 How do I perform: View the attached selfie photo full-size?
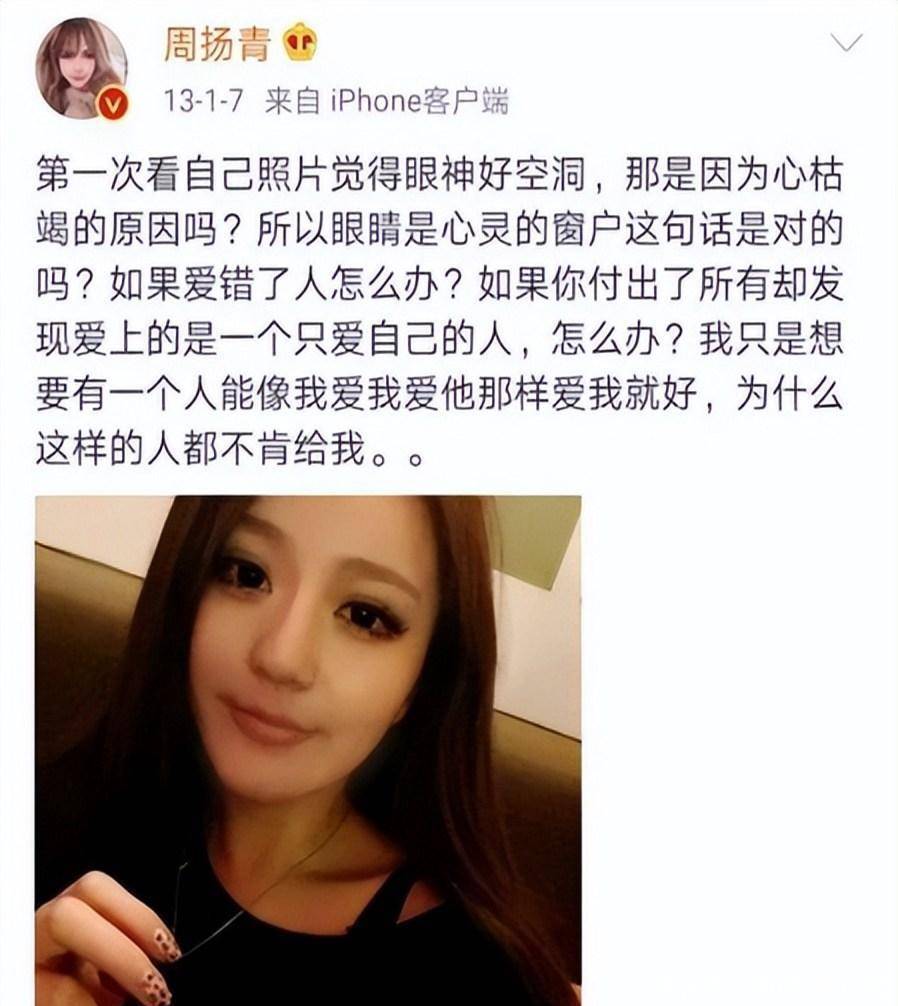308,750
